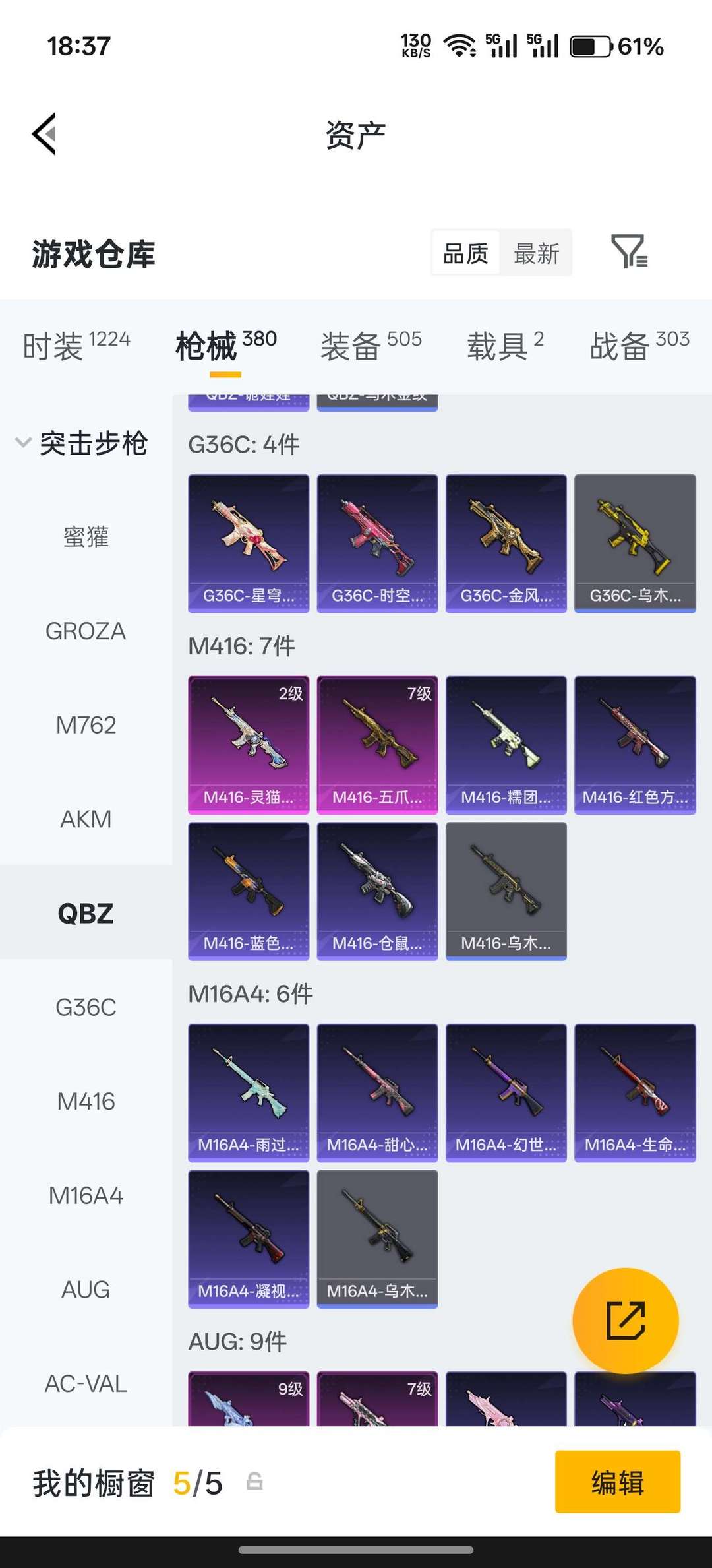Tap the orange share floating button
The image size is (712, 1568).
[625, 1321]
